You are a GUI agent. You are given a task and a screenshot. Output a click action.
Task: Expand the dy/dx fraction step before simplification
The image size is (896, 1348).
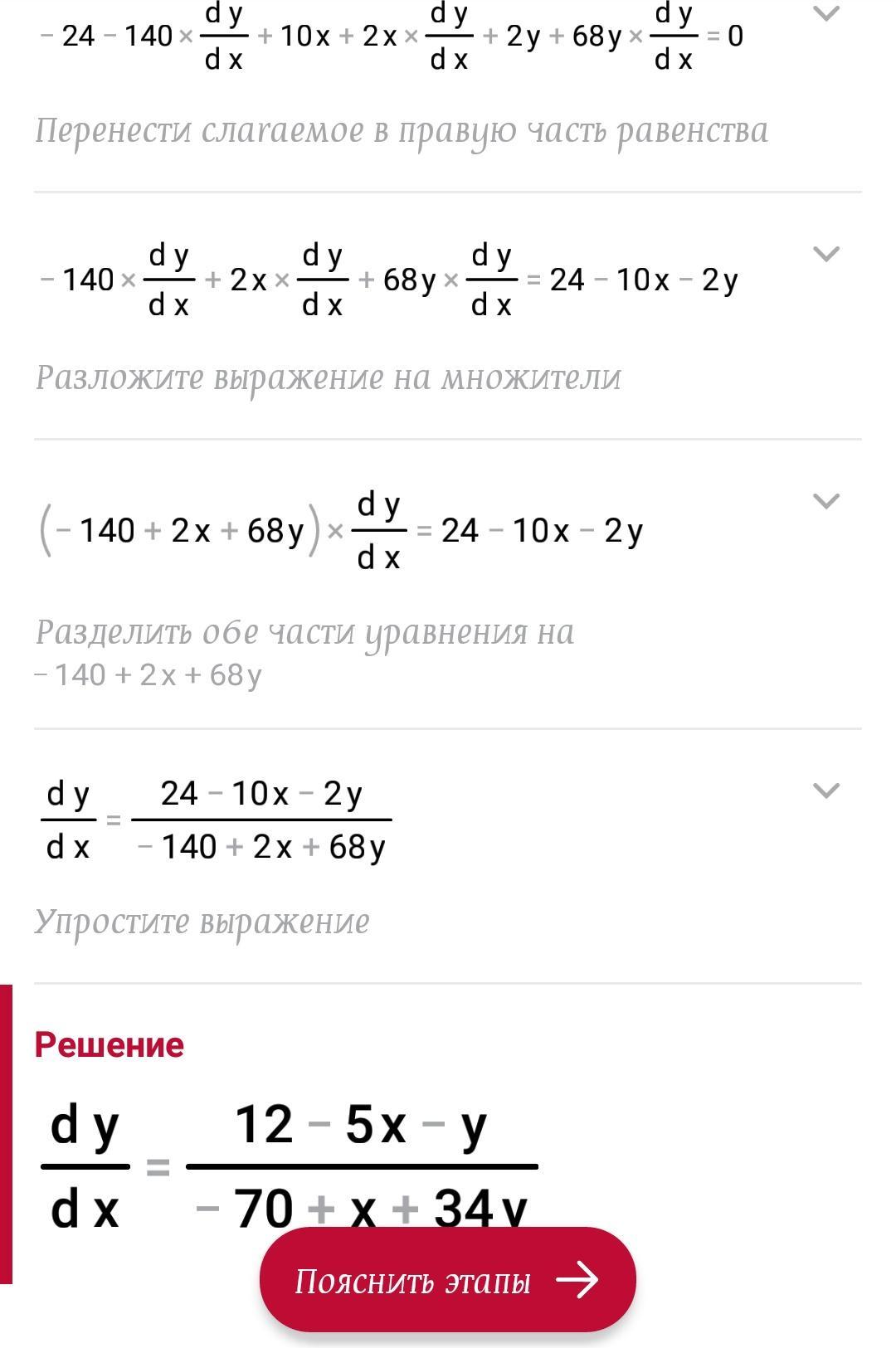coord(825,791)
